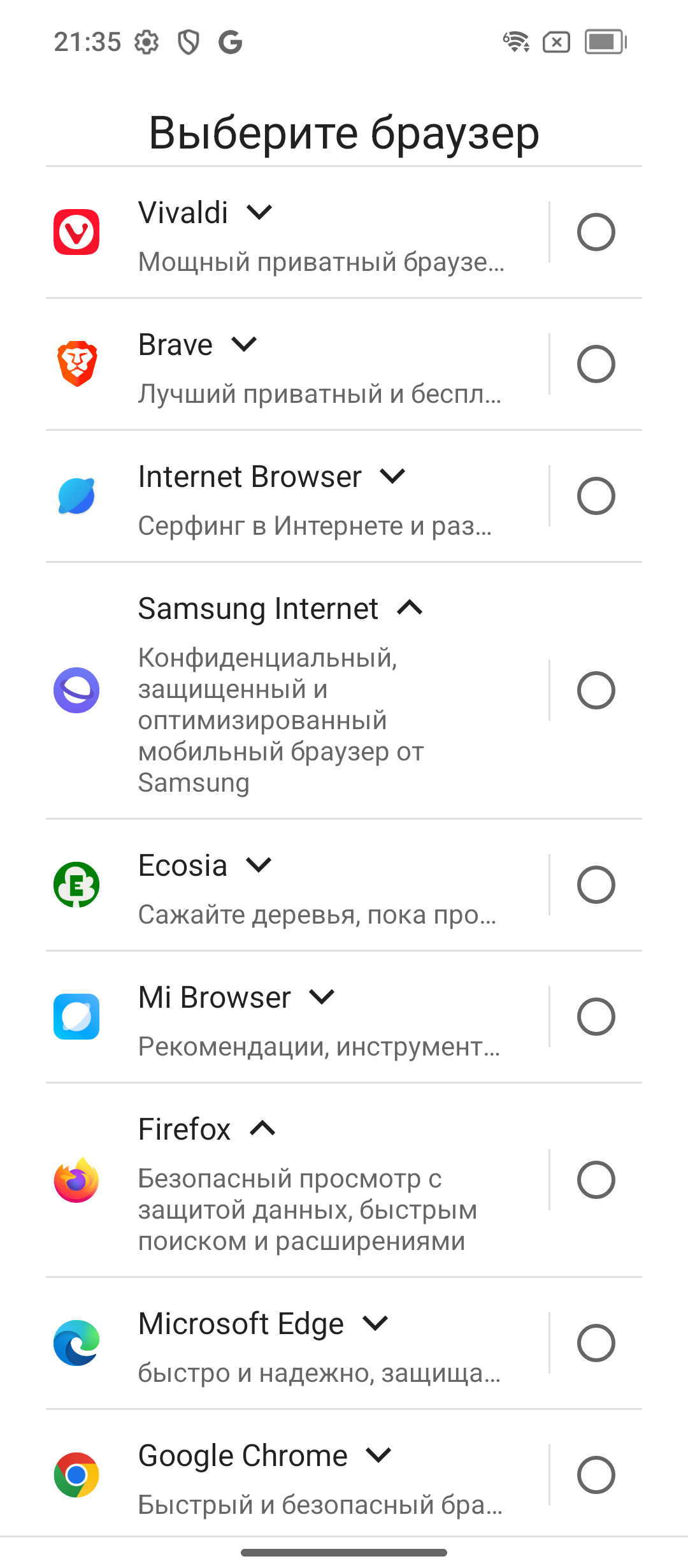The height and width of the screenshot is (1568, 688).
Task: Choose Microsoft Edge radio button
Action: point(596,1343)
